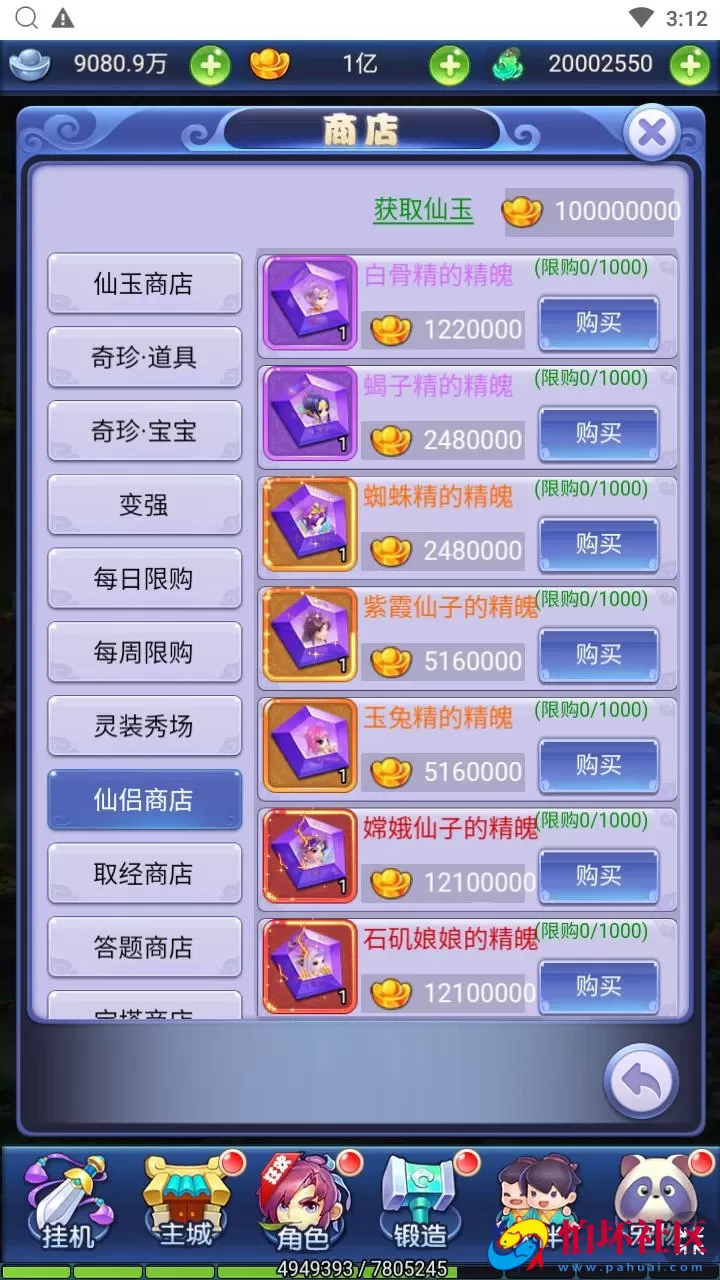Tap the 蜘蛛精的精魄 item thumbnail
The width and height of the screenshot is (720, 1280).
(x=309, y=524)
